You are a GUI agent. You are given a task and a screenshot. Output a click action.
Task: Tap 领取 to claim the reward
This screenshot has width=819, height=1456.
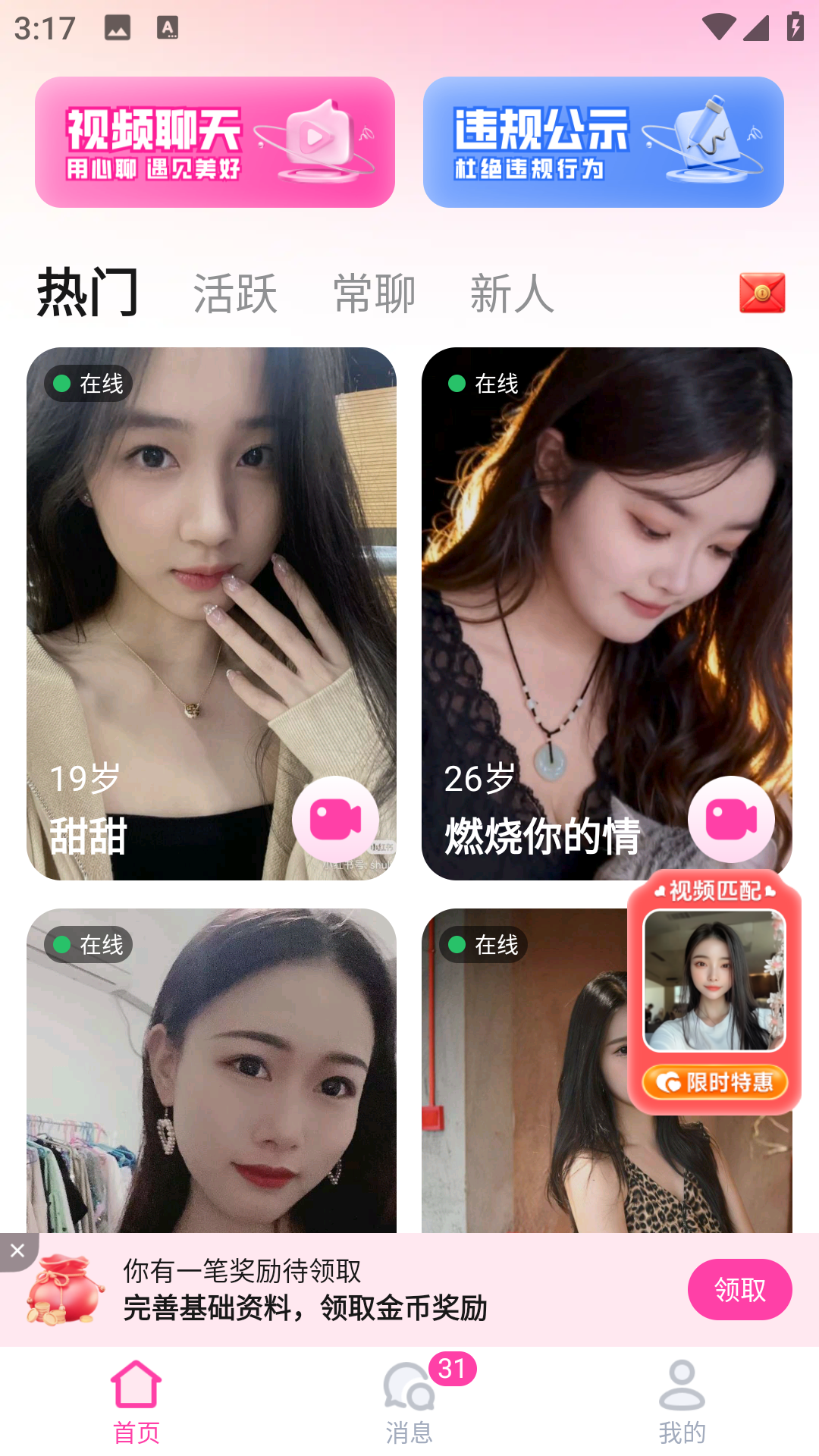739,1289
